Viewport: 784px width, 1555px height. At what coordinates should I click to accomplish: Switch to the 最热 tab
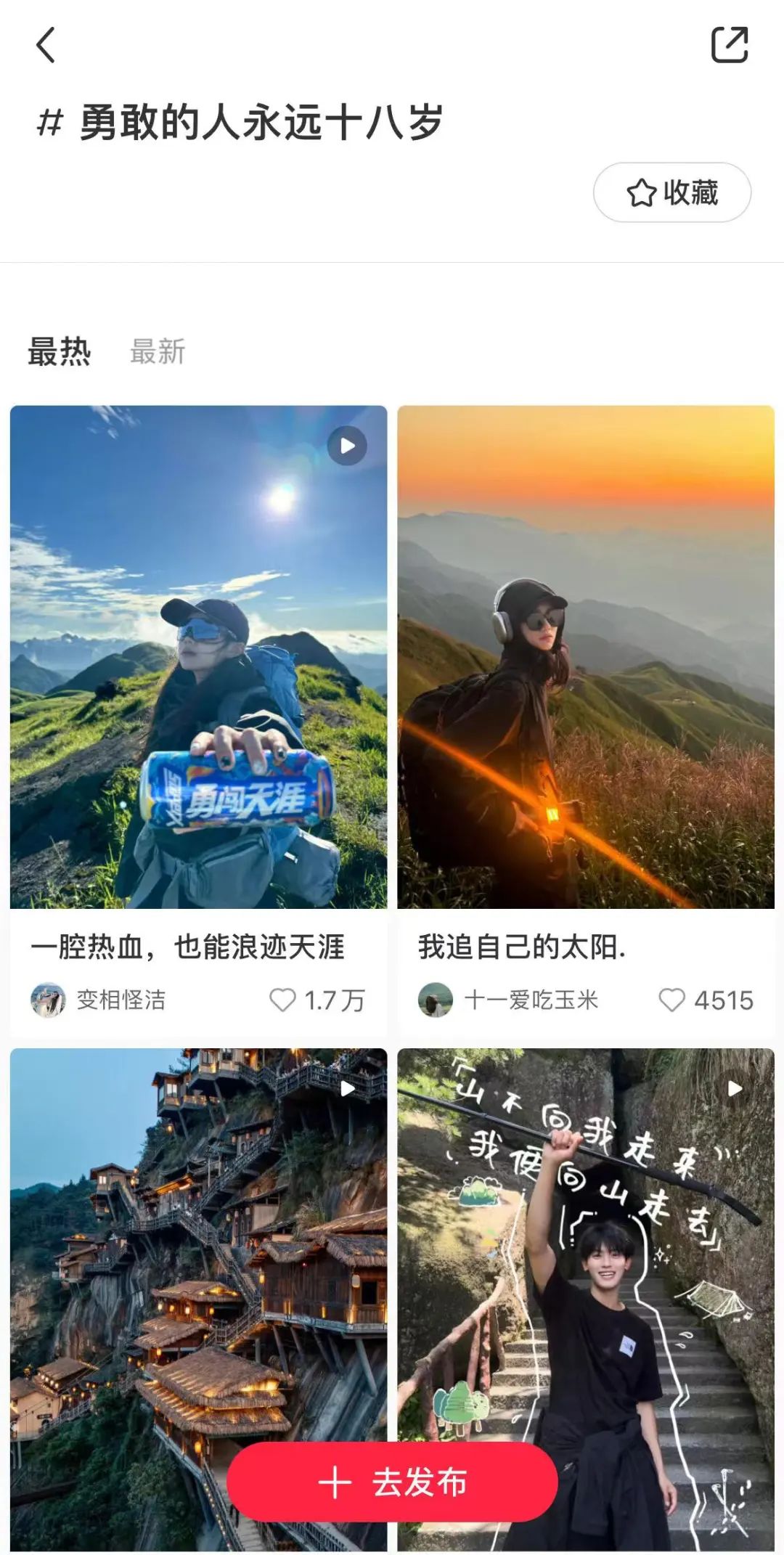click(x=60, y=352)
